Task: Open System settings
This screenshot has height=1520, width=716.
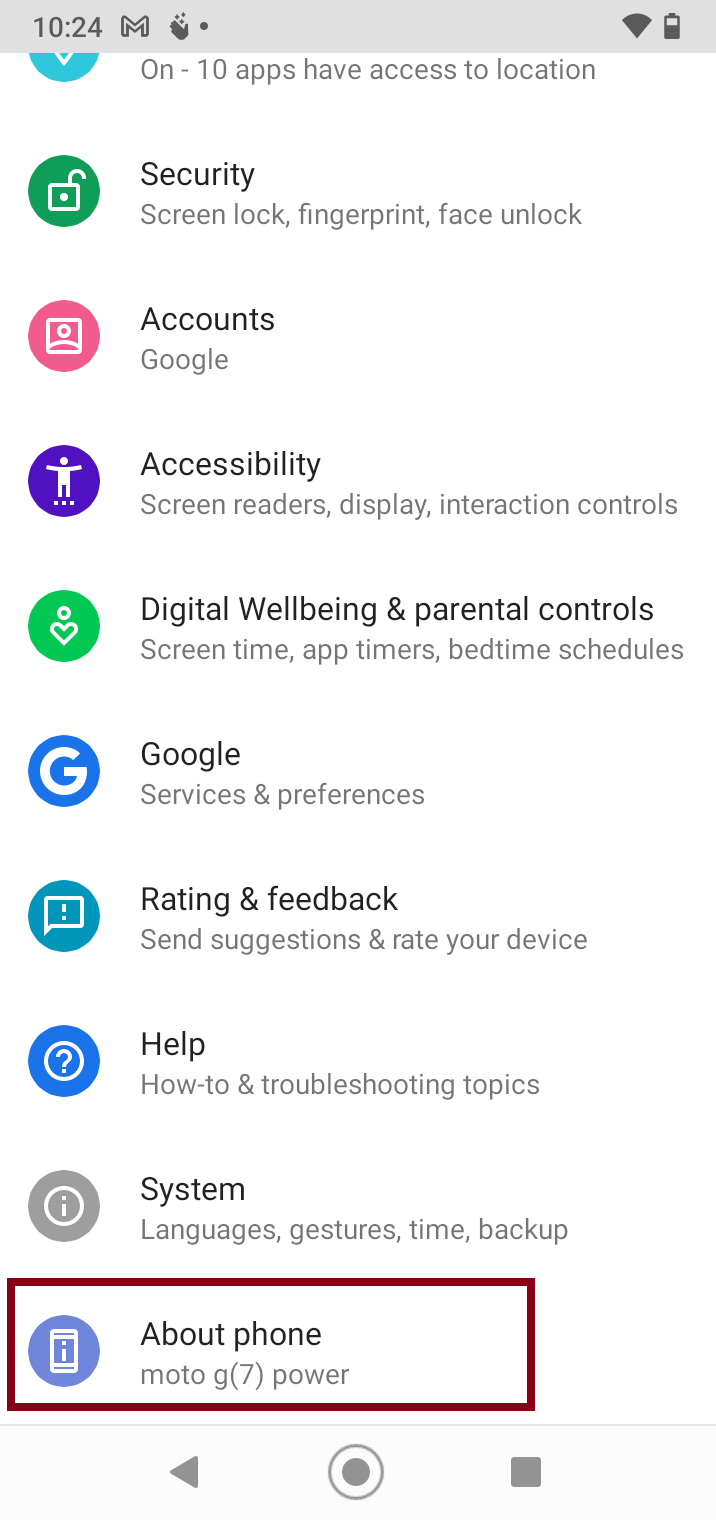Action: point(360,1208)
